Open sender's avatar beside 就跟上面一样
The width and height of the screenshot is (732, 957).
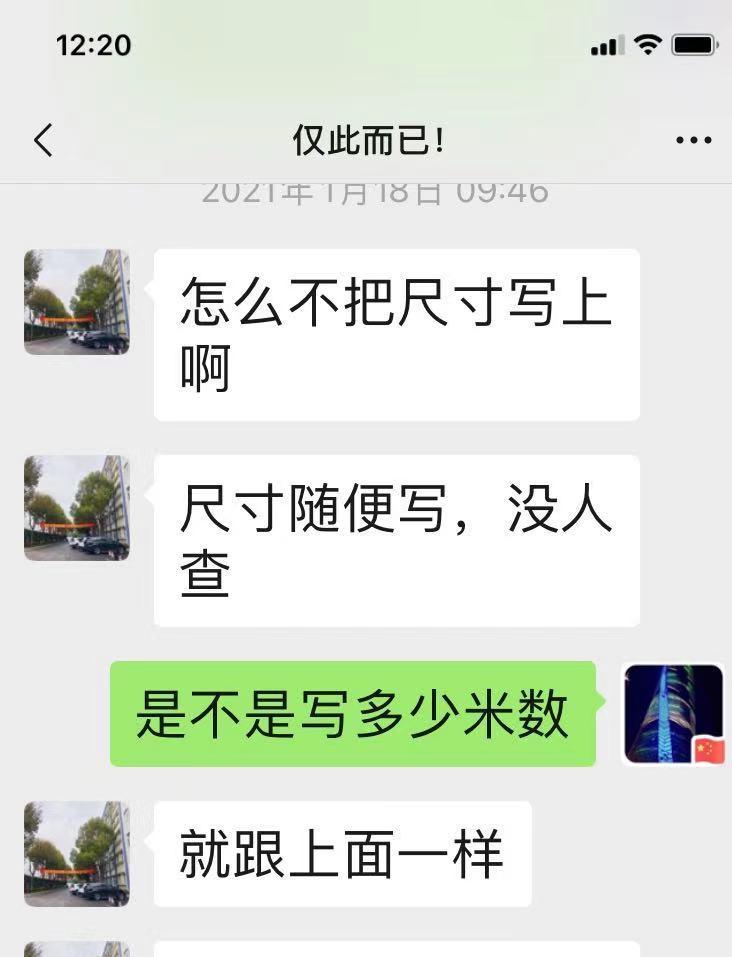tap(77, 854)
